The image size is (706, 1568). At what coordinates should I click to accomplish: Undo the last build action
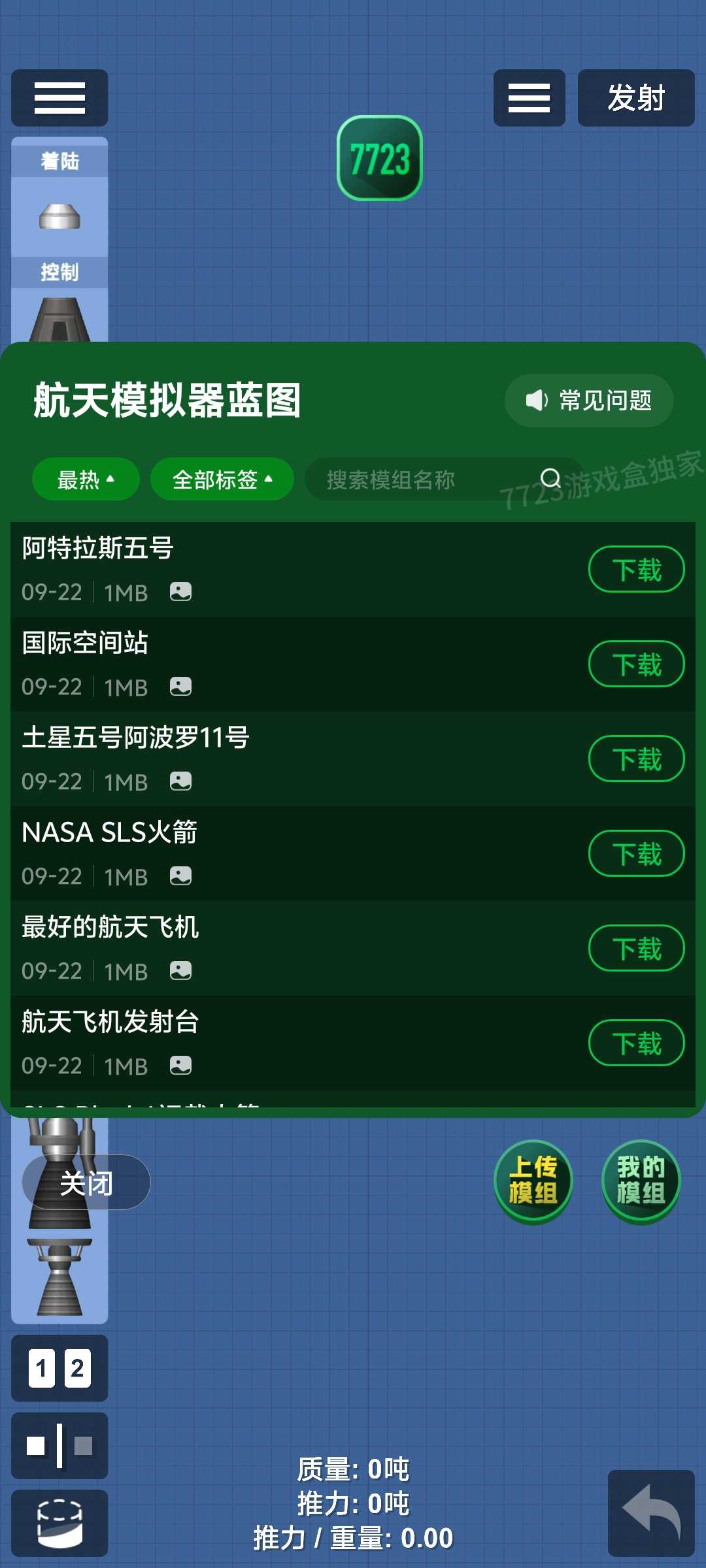650,1512
